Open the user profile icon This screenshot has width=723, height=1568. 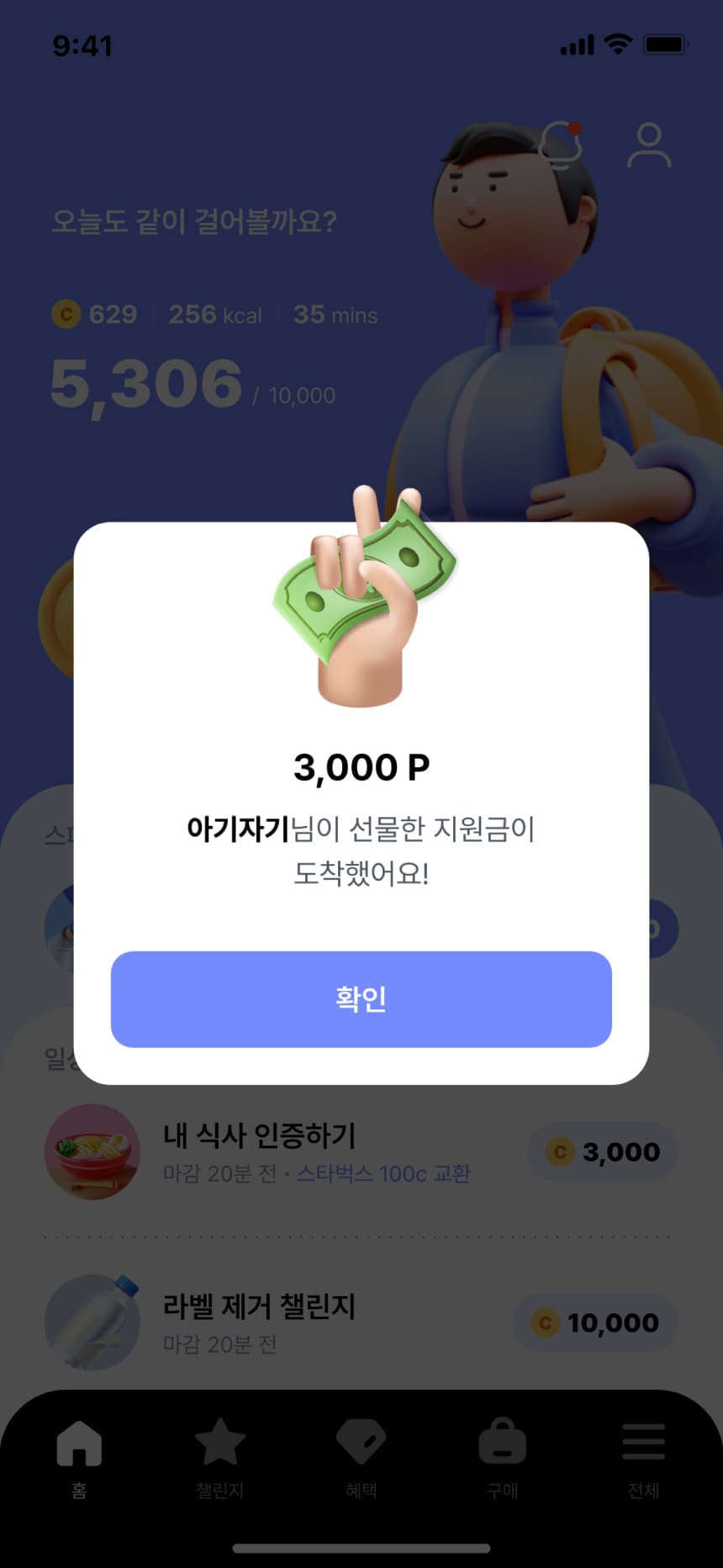tap(649, 146)
